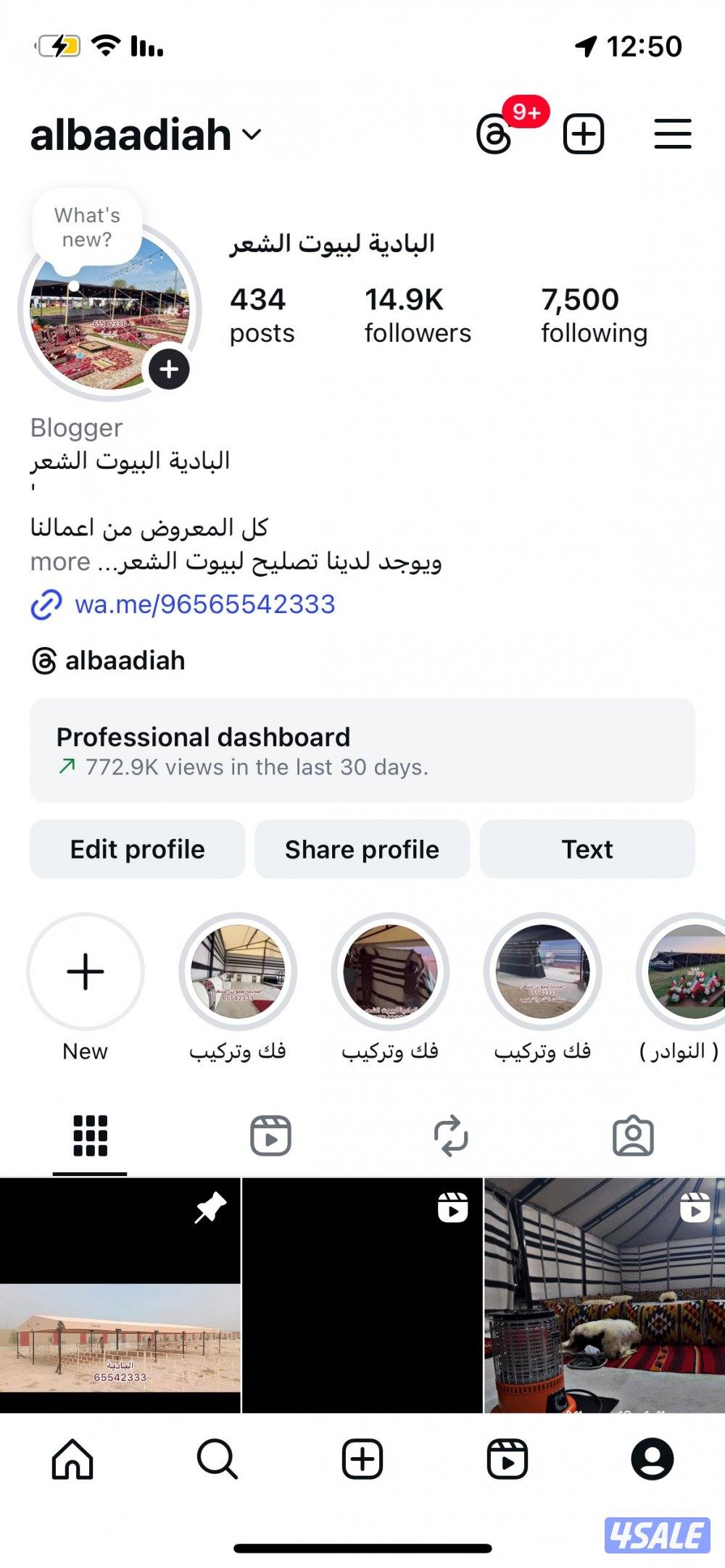Tap the Search magnifier in bottom navigation
This screenshot has width=725, height=1568.
(x=217, y=1459)
